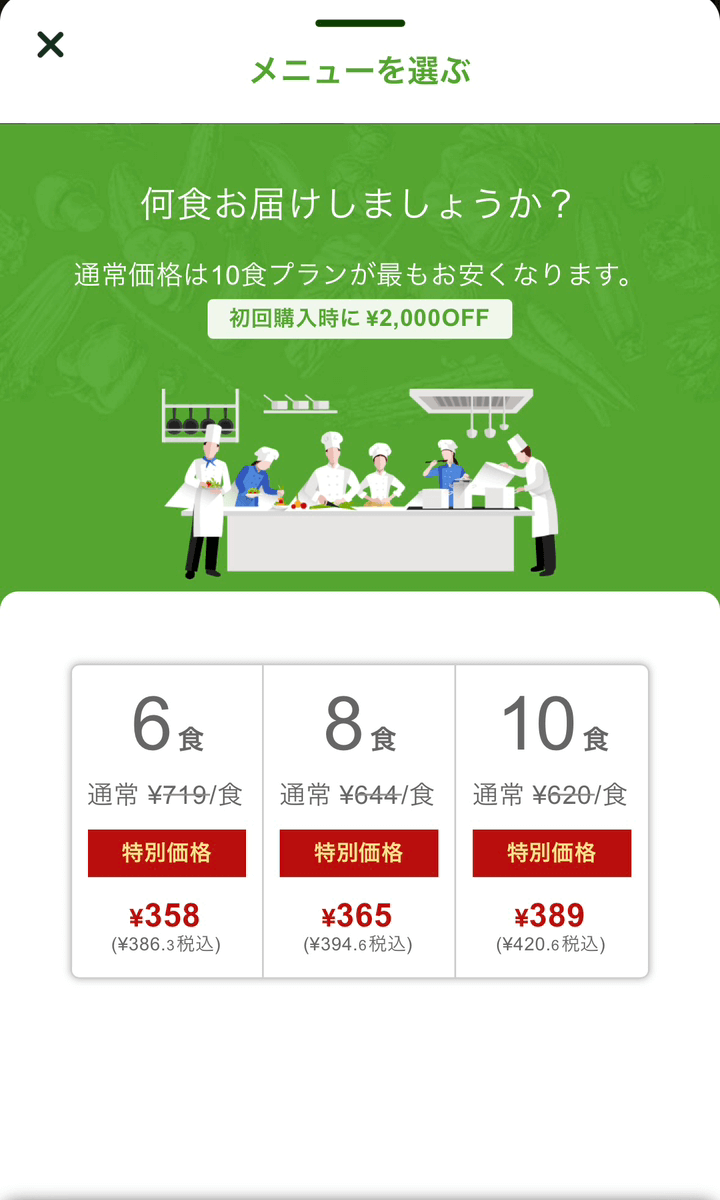The width and height of the screenshot is (720, 1200).
Task: Click the 特別価格 label under 8食
Action: (x=358, y=853)
